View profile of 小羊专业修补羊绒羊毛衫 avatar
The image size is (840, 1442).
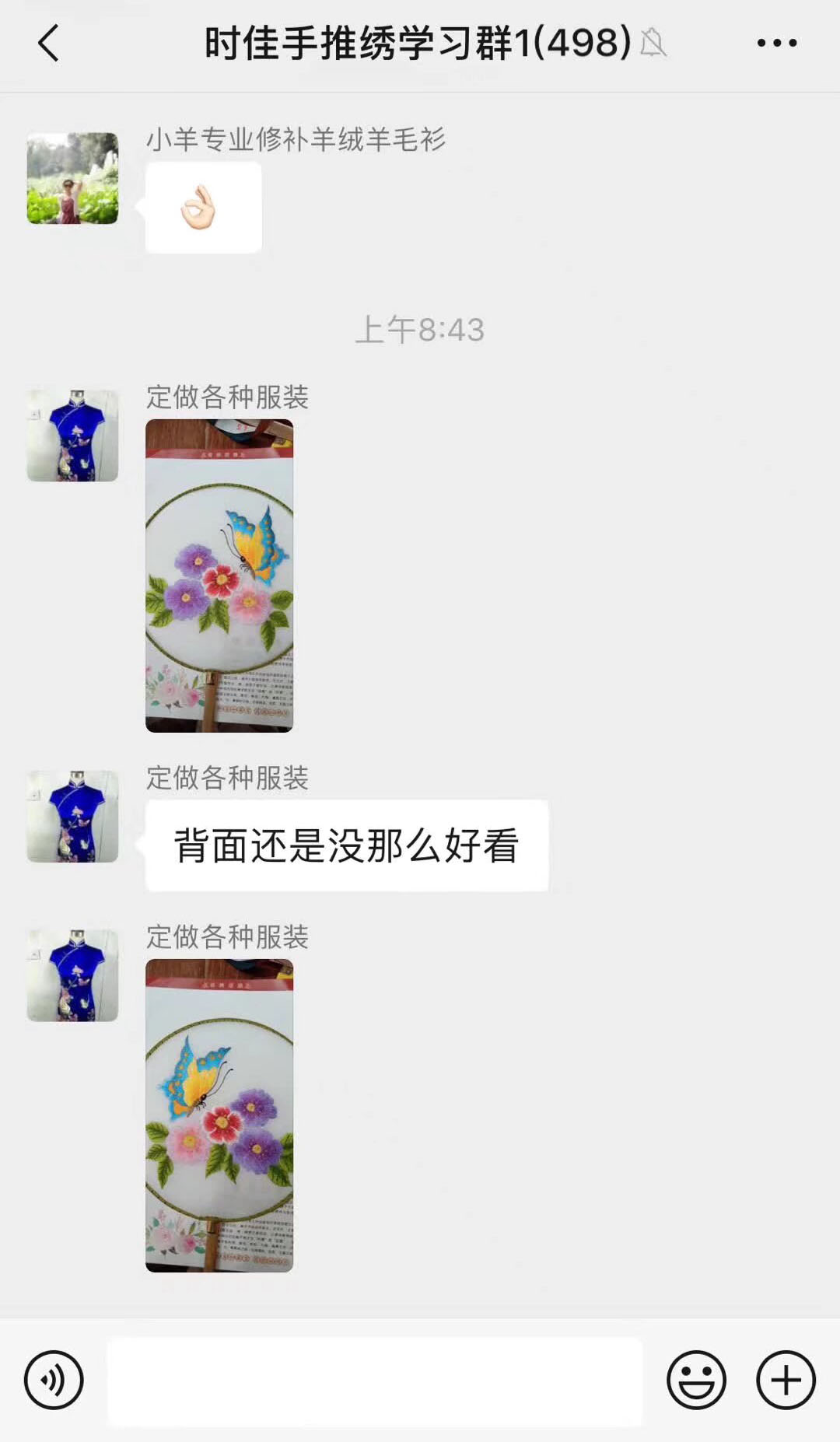tap(72, 178)
